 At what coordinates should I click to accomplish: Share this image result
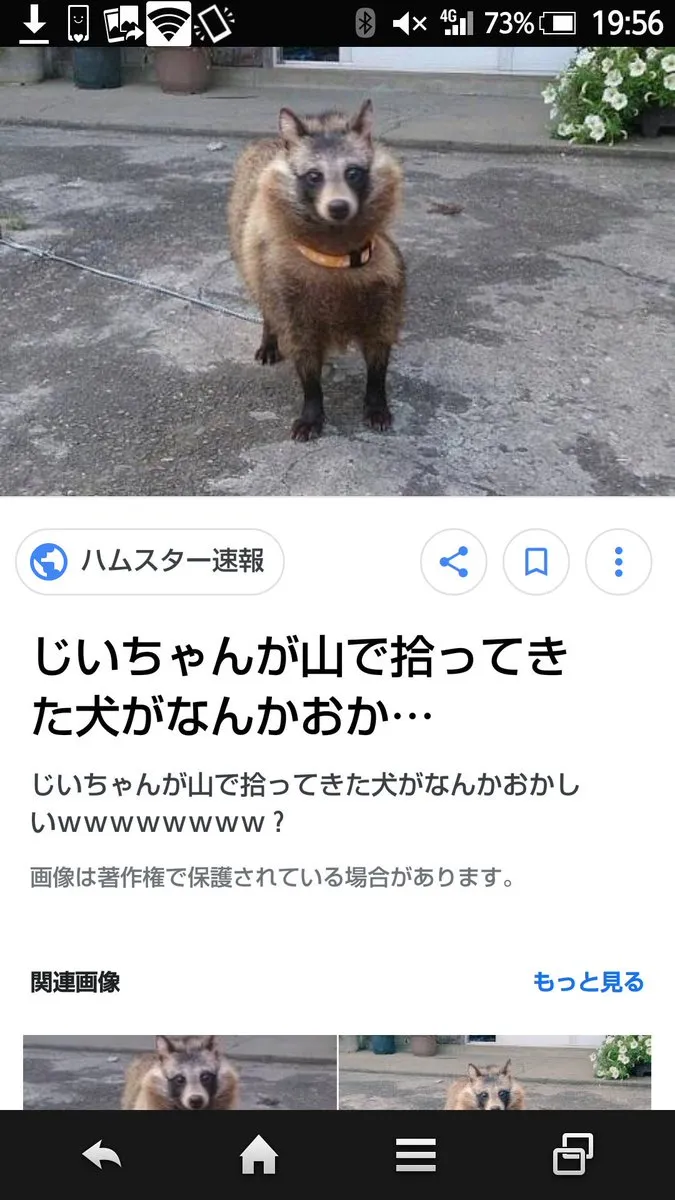(453, 562)
